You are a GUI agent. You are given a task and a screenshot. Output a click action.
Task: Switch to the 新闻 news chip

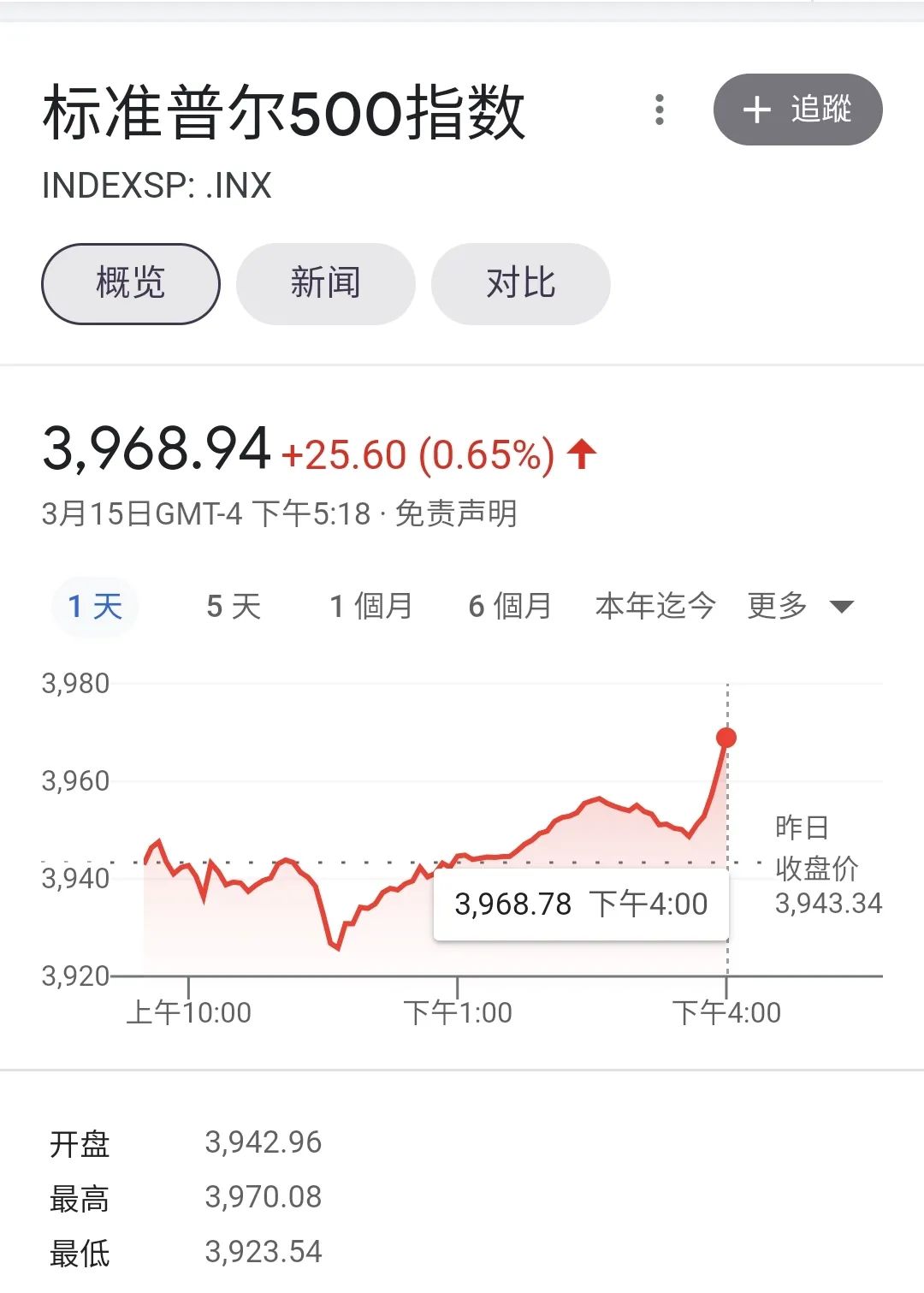(325, 283)
